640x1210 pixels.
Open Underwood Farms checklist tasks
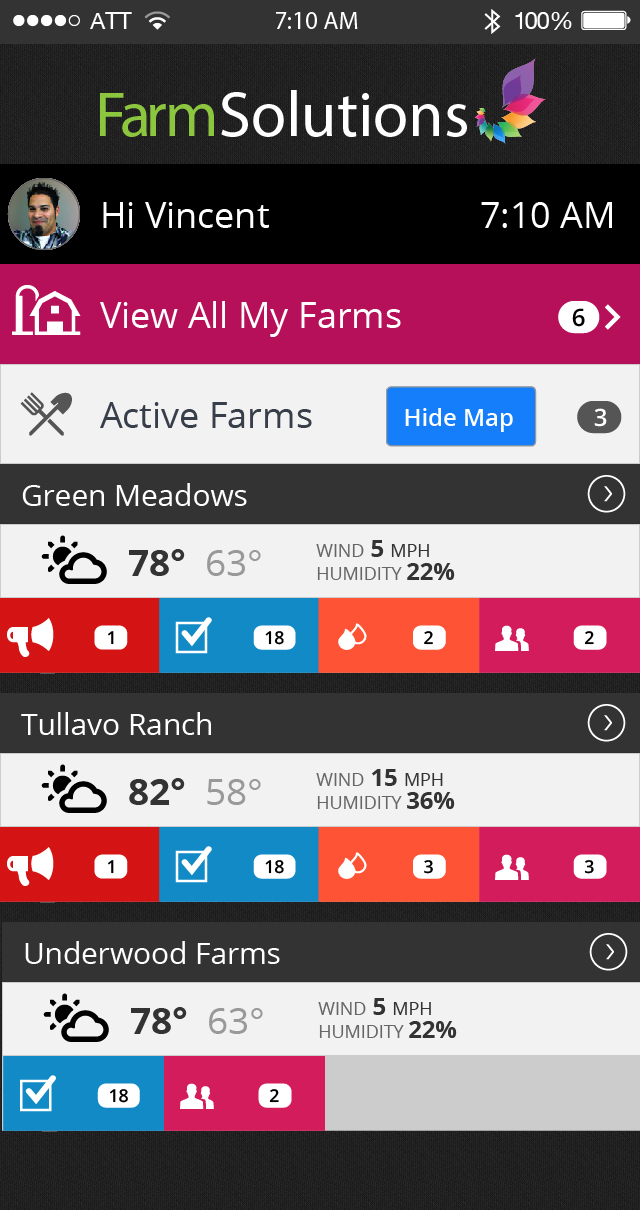(83, 1094)
